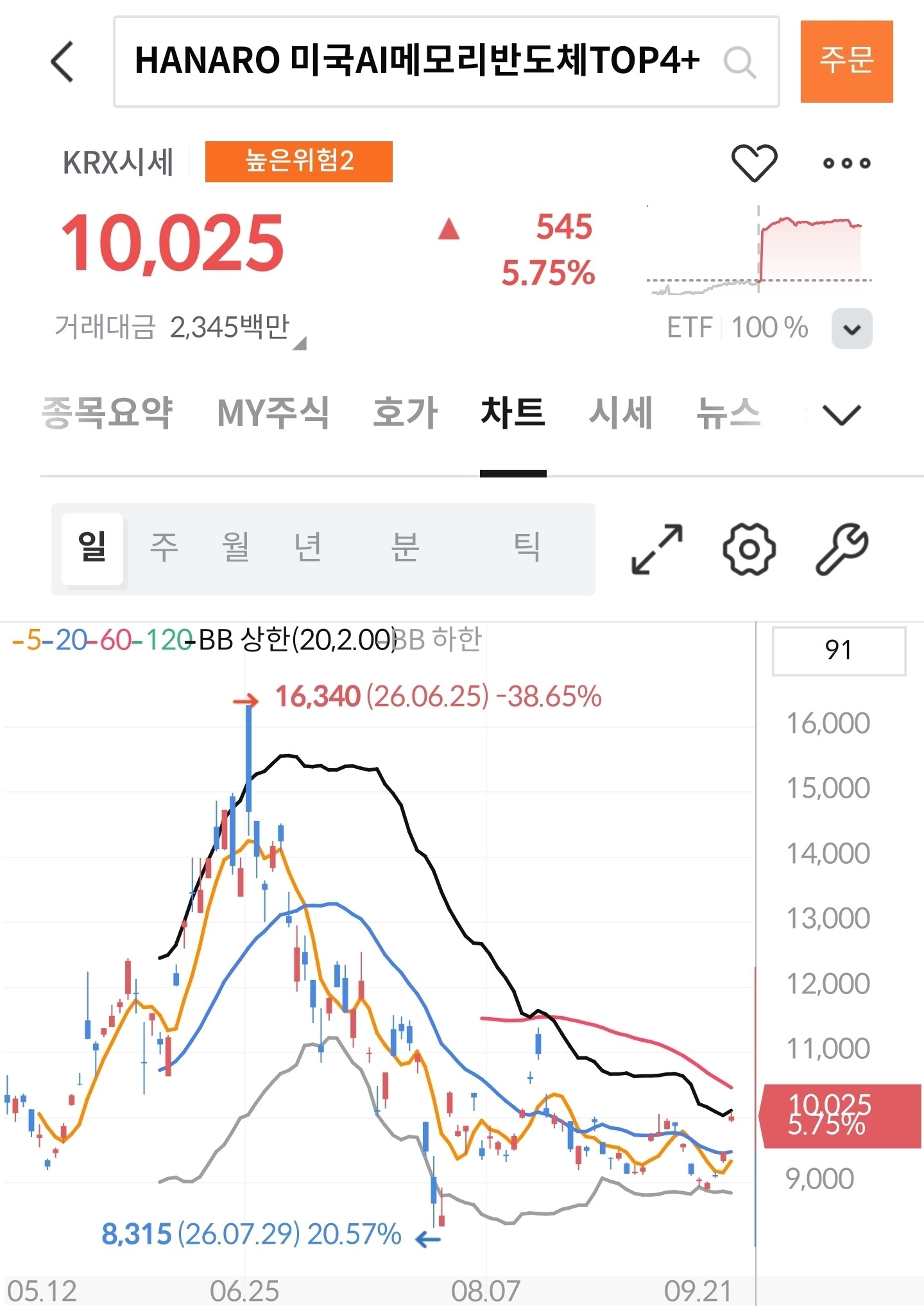Select the 틱 tick chart period

(x=526, y=547)
